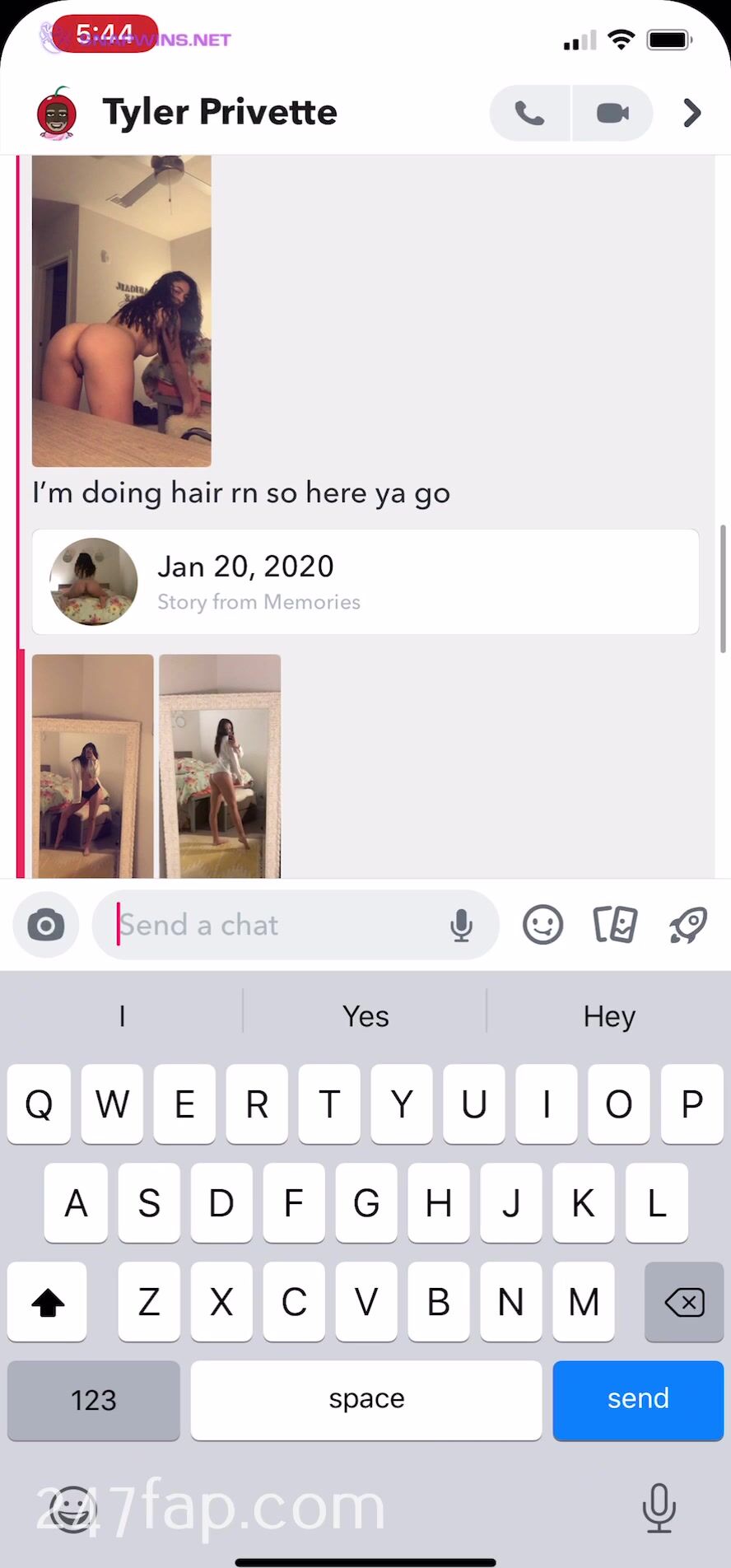Open the camera next to chat box
This screenshot has width=731, height=1568.
pyautogui.click(x=46, y=925)
